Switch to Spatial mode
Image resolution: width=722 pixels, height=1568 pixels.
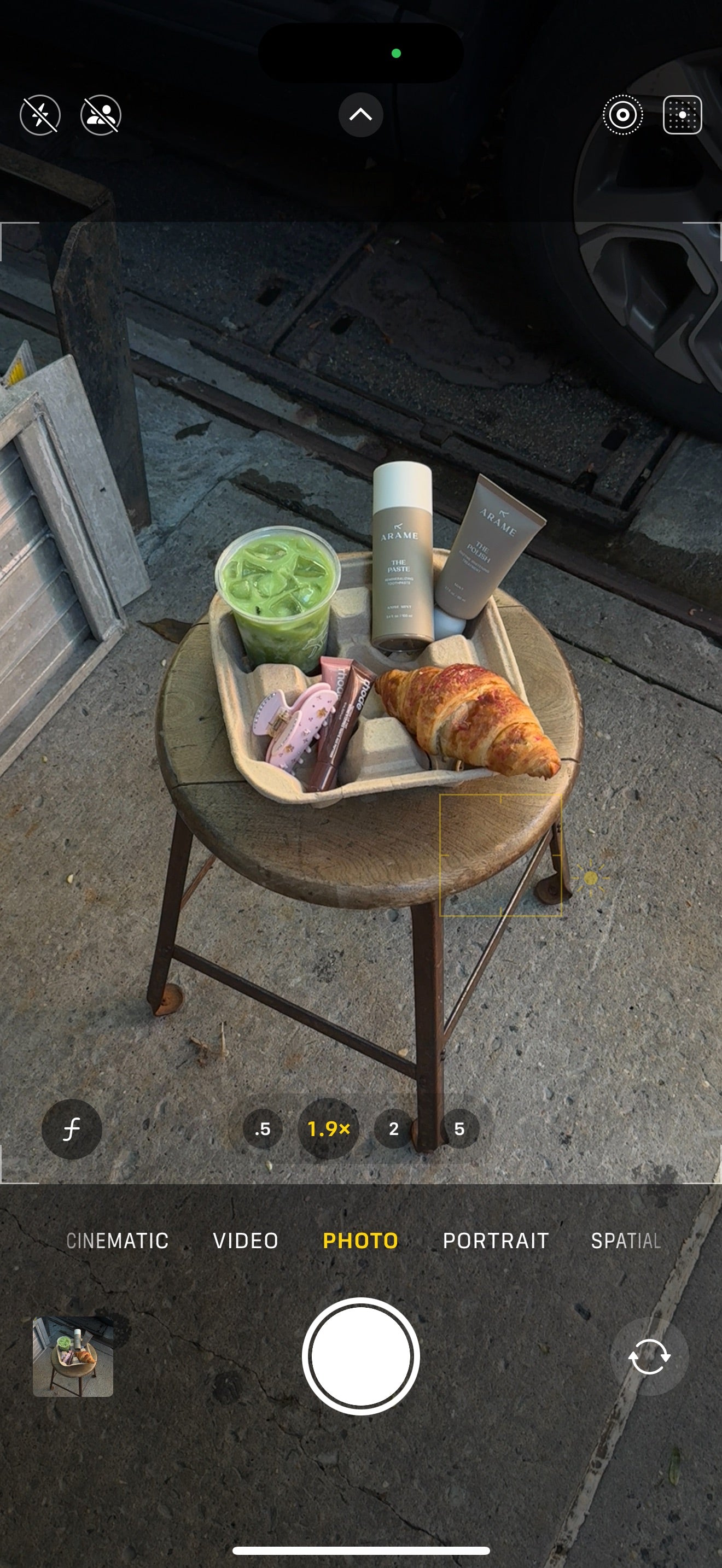coord(625,1241)
